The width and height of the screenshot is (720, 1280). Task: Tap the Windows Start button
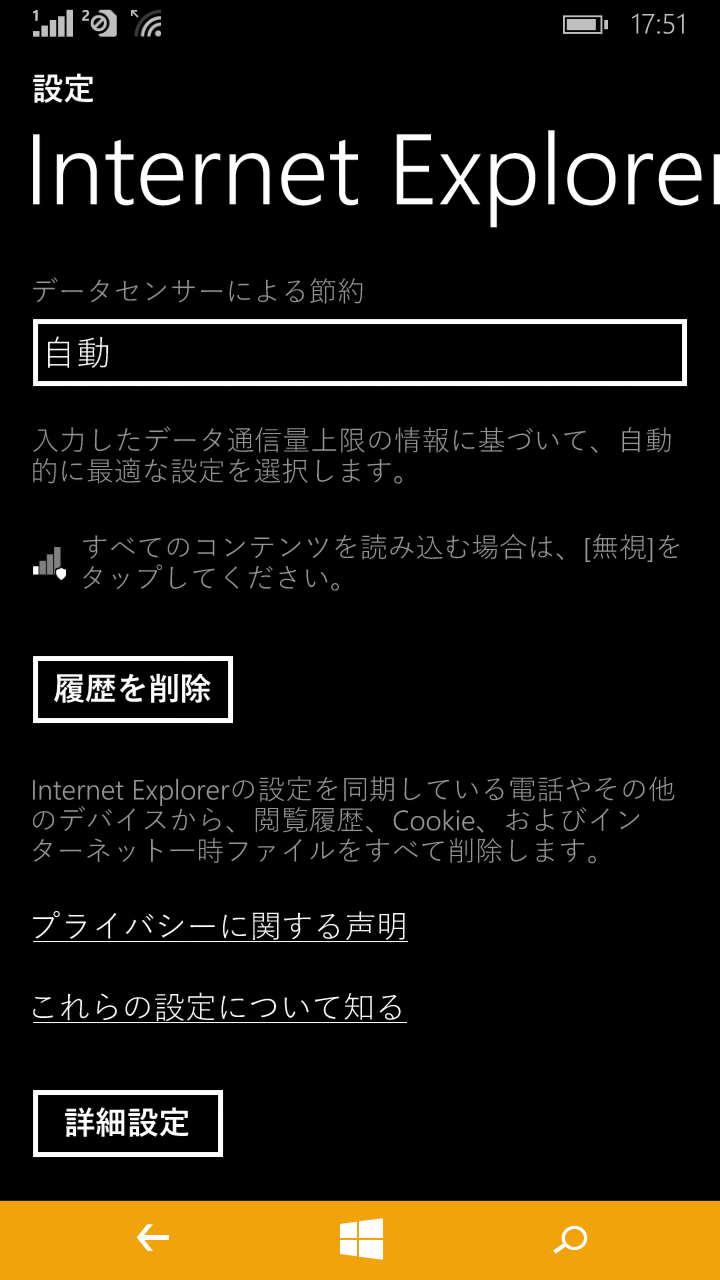pos(361,1239)
